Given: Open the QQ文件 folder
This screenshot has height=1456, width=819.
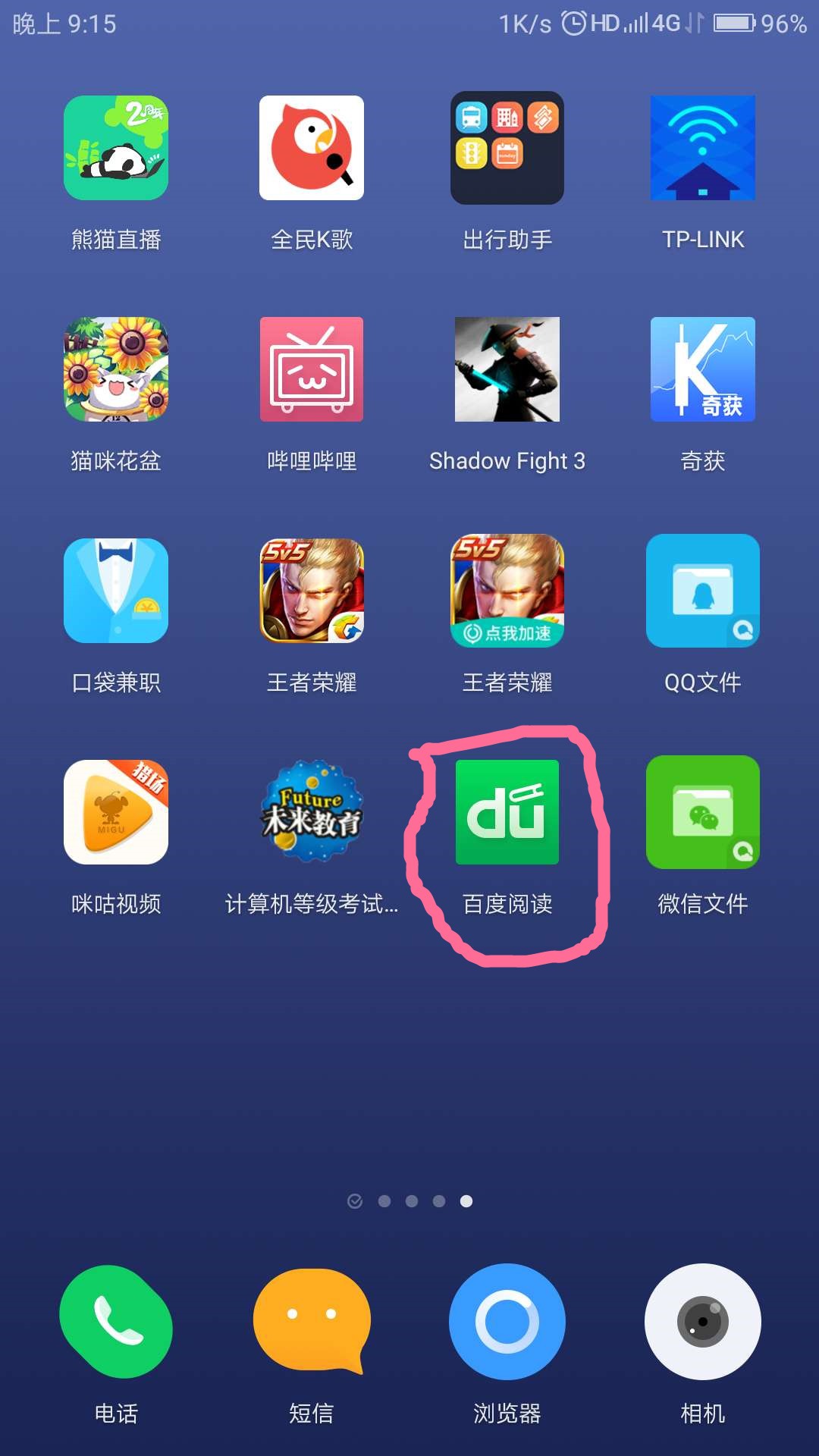Looking at the screenshot, I should [703, 591].
